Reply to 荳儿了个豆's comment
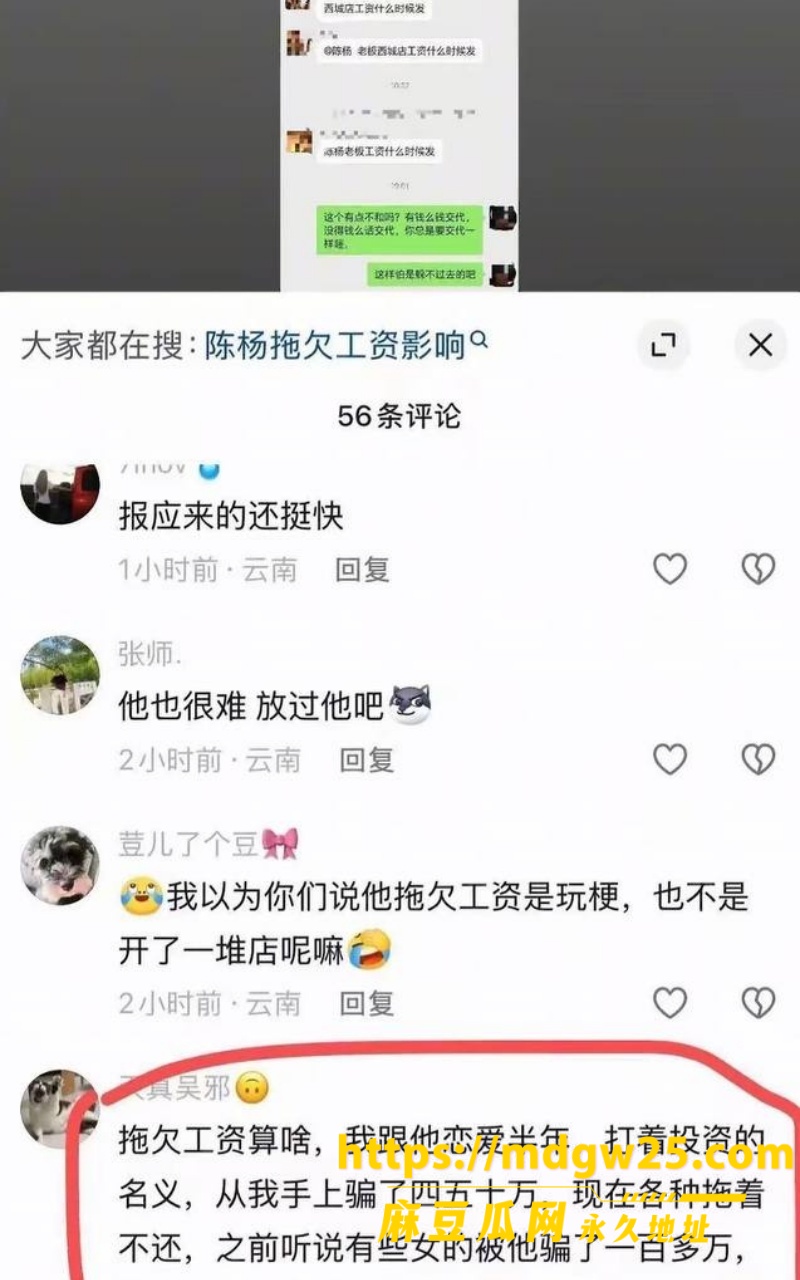Screen dimensions: 800x1280 tap(366, 1003)
